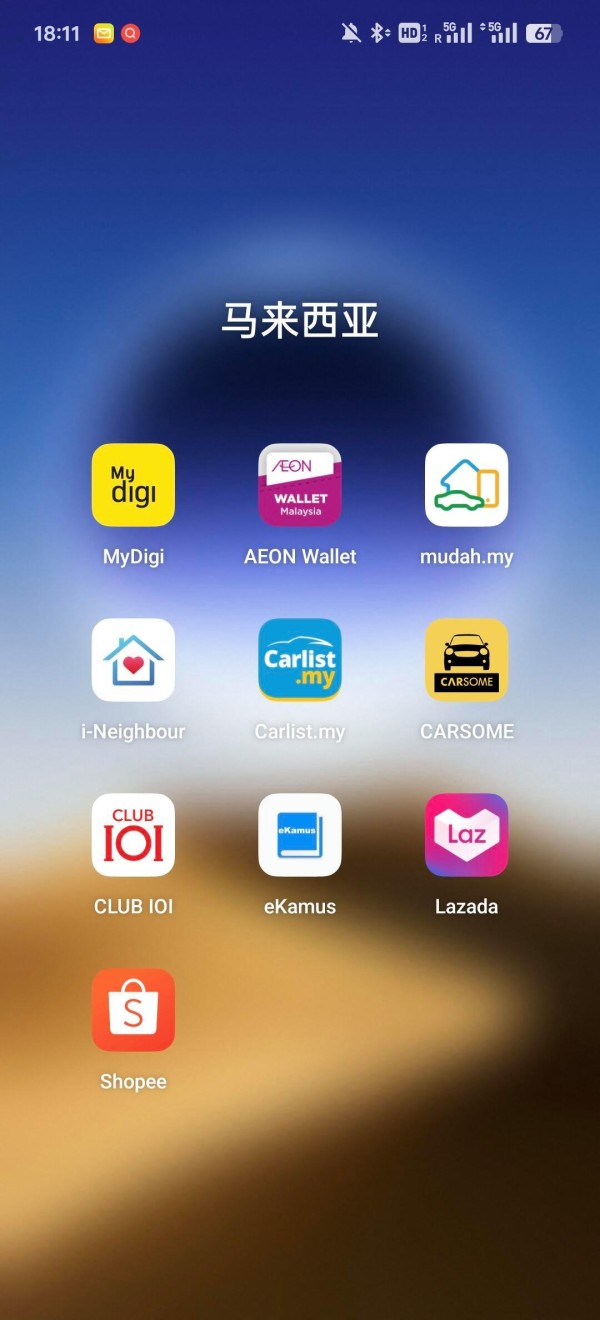Open the mudah.my app
This screenshot has width=600, height=1320.
click(466, 485)
